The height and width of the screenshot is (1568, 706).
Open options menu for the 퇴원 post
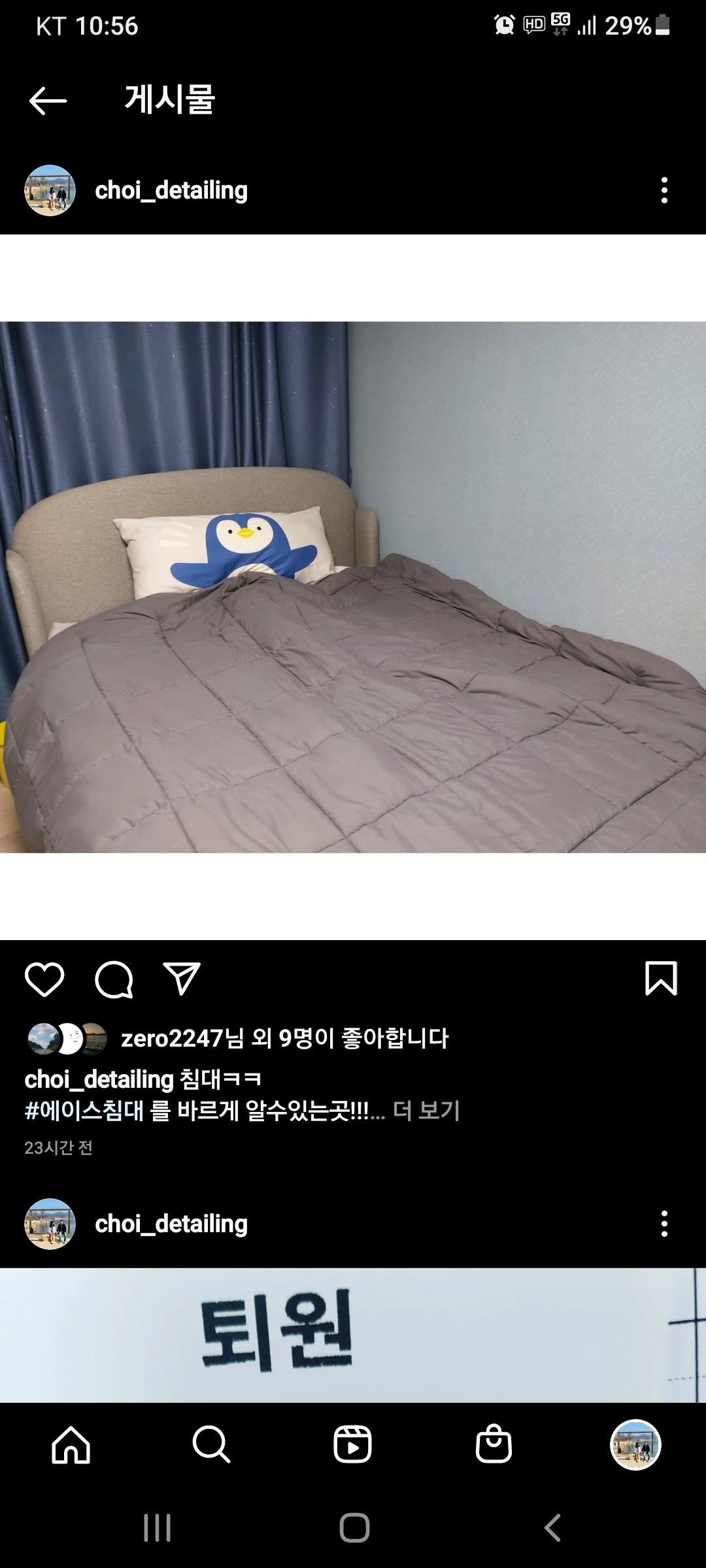[x=664, y=1224]
